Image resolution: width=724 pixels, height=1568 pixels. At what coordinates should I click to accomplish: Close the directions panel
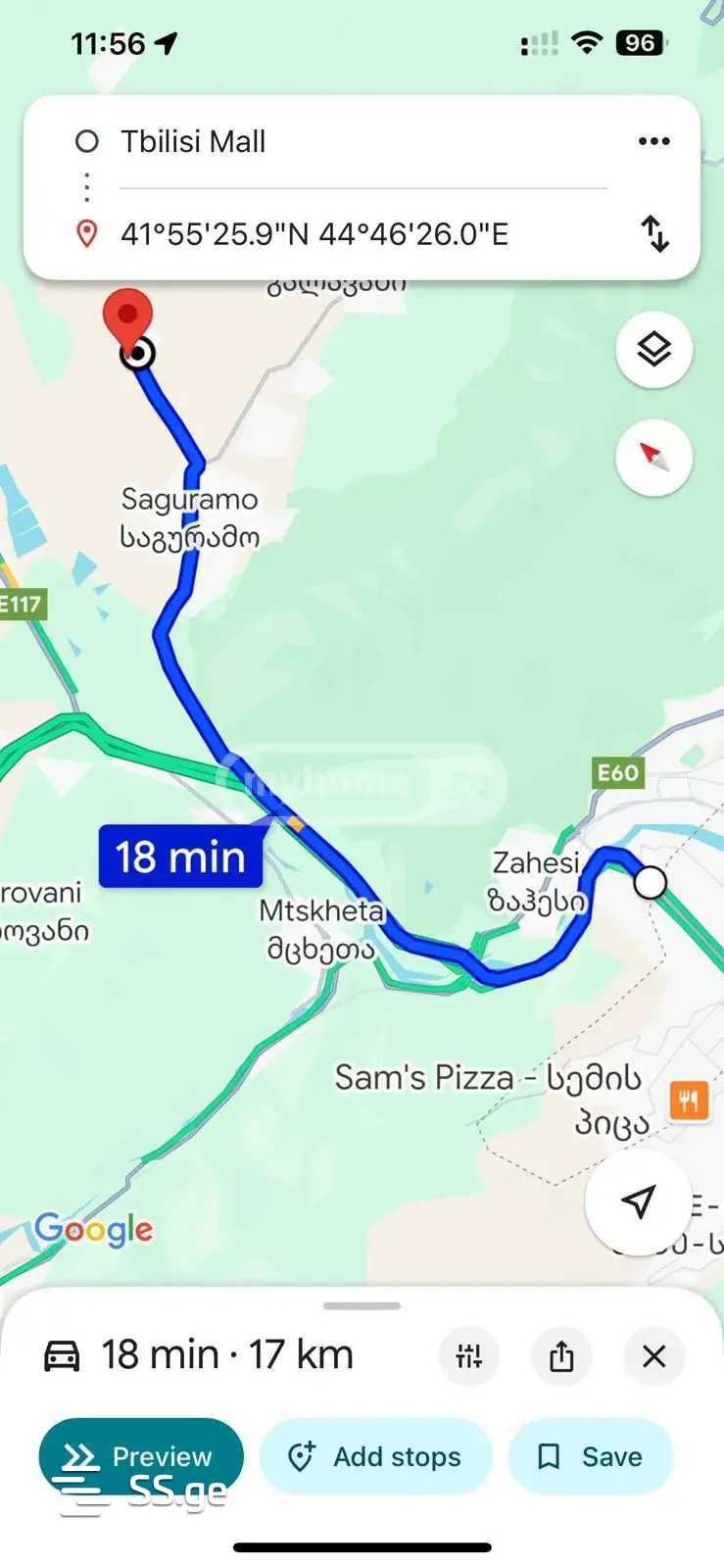tap(653, 1356)
